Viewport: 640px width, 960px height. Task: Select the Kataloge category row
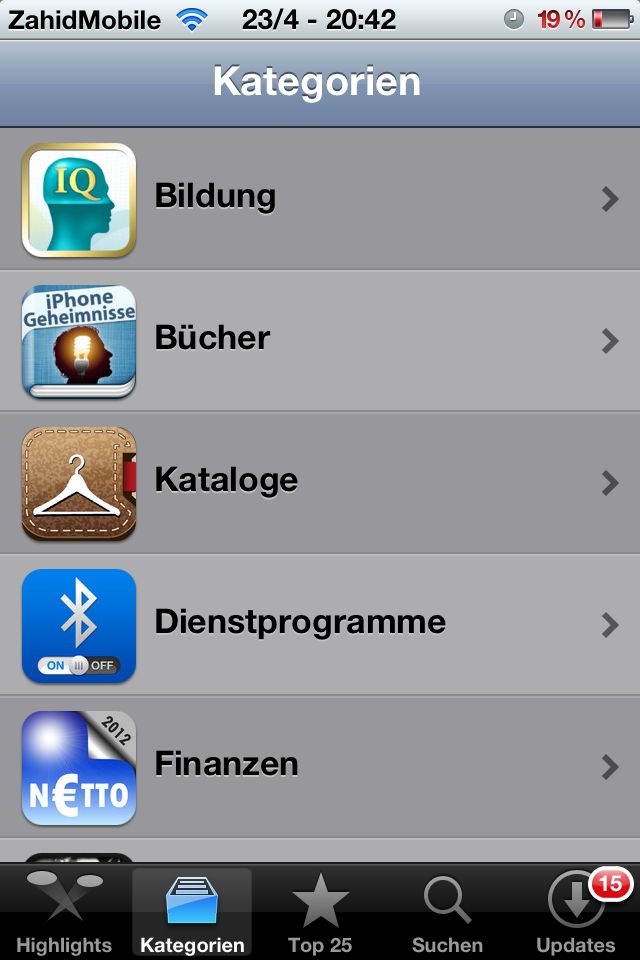point(320,482)
